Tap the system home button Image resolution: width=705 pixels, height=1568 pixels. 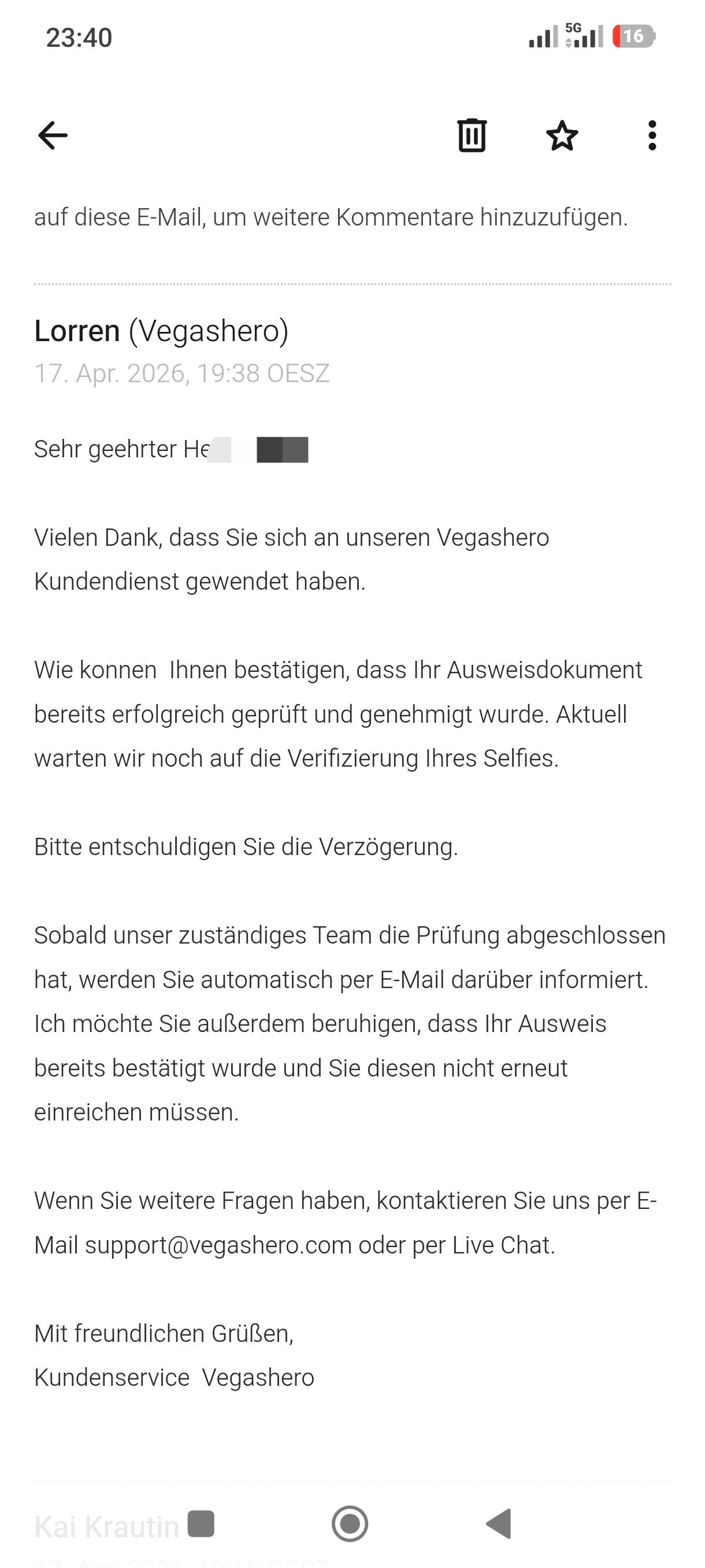click(x=350, y=1523)
